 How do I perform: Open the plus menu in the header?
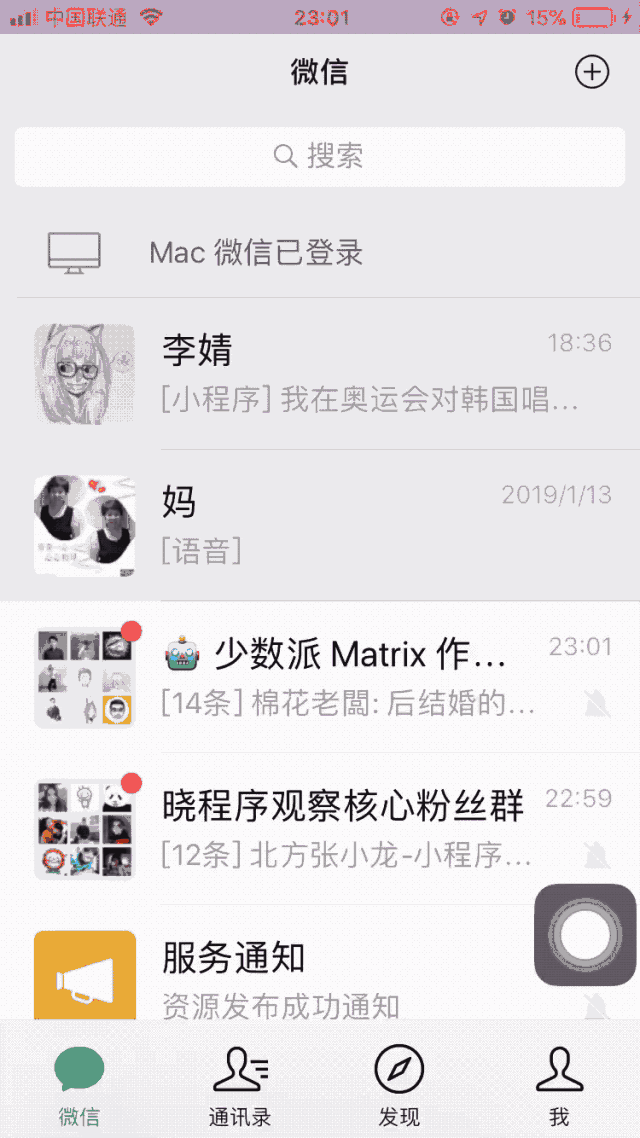(x=592, y=72)
